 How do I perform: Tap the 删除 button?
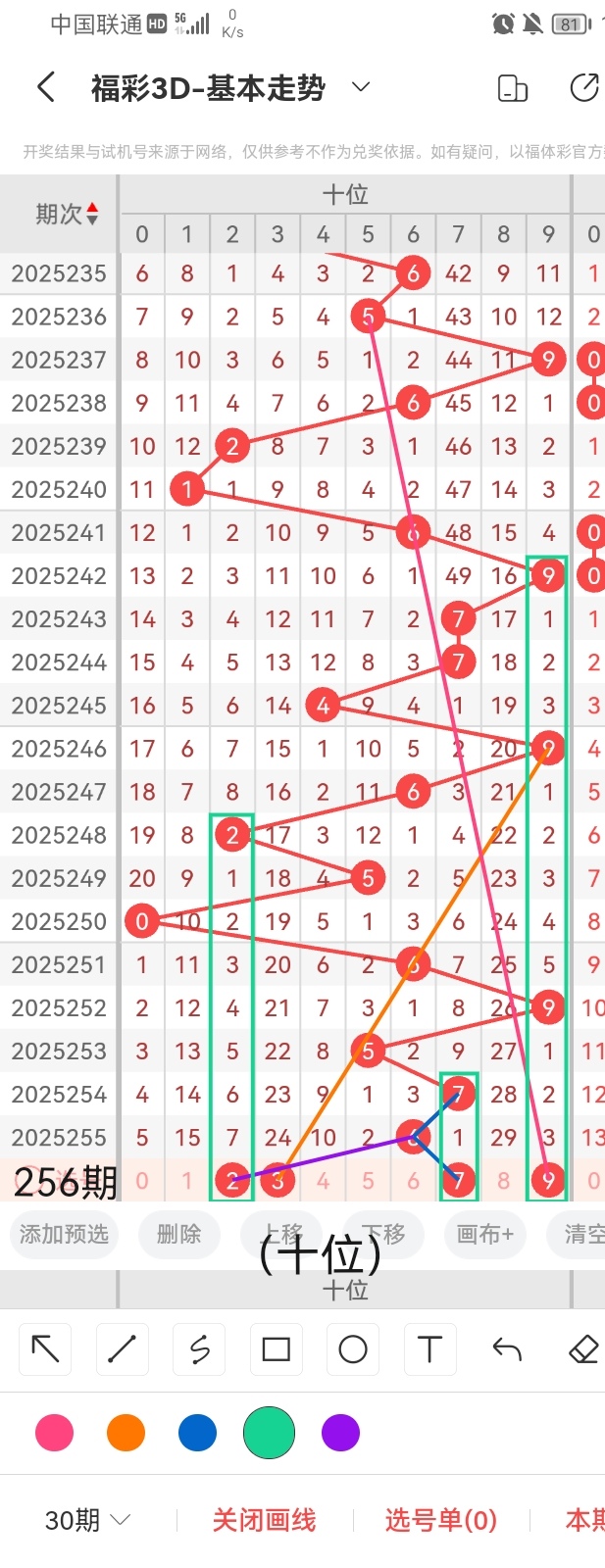[x=178, y=1234]
